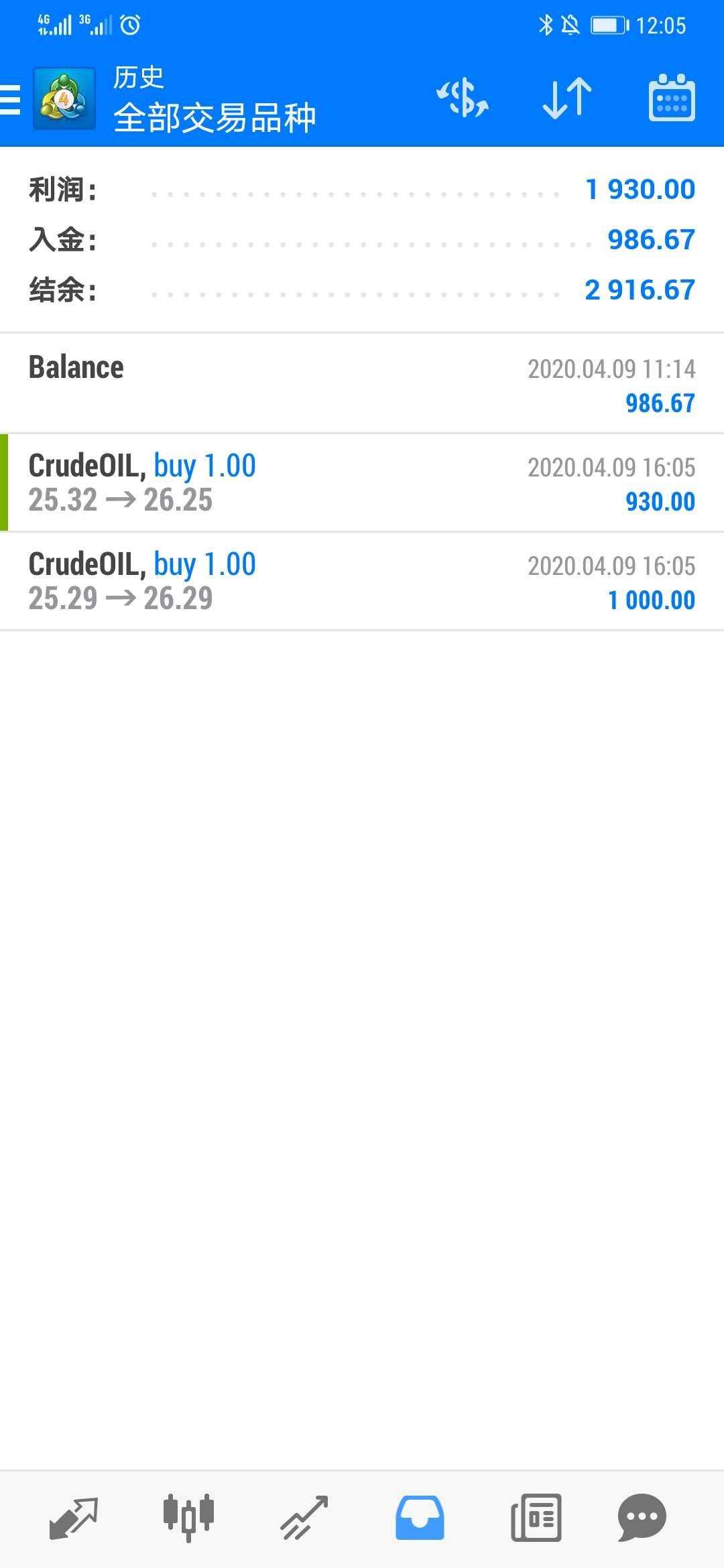Switch to the News tab
724x1568 pixels.
click(536, 1517)
